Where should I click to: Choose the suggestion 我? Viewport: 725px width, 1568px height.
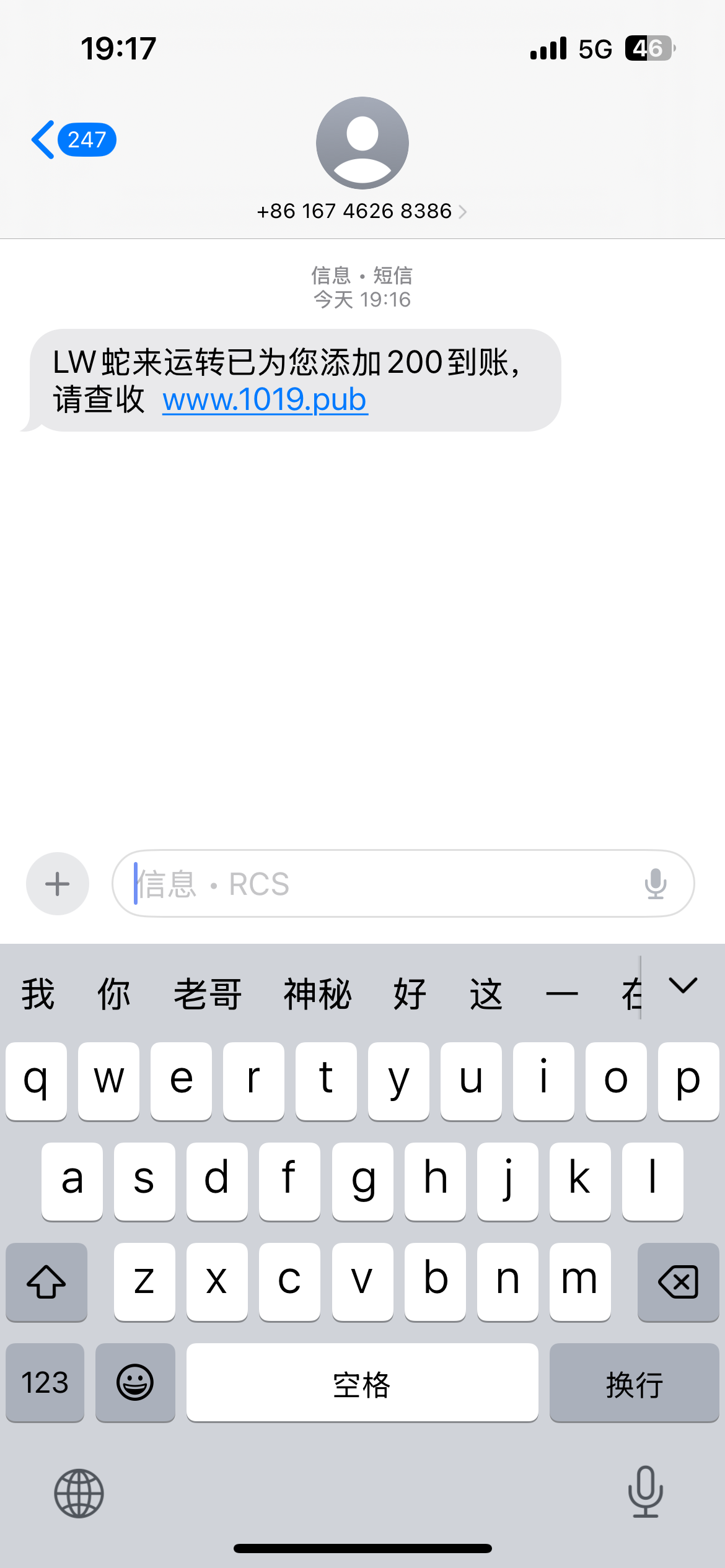tap(38, 994)
